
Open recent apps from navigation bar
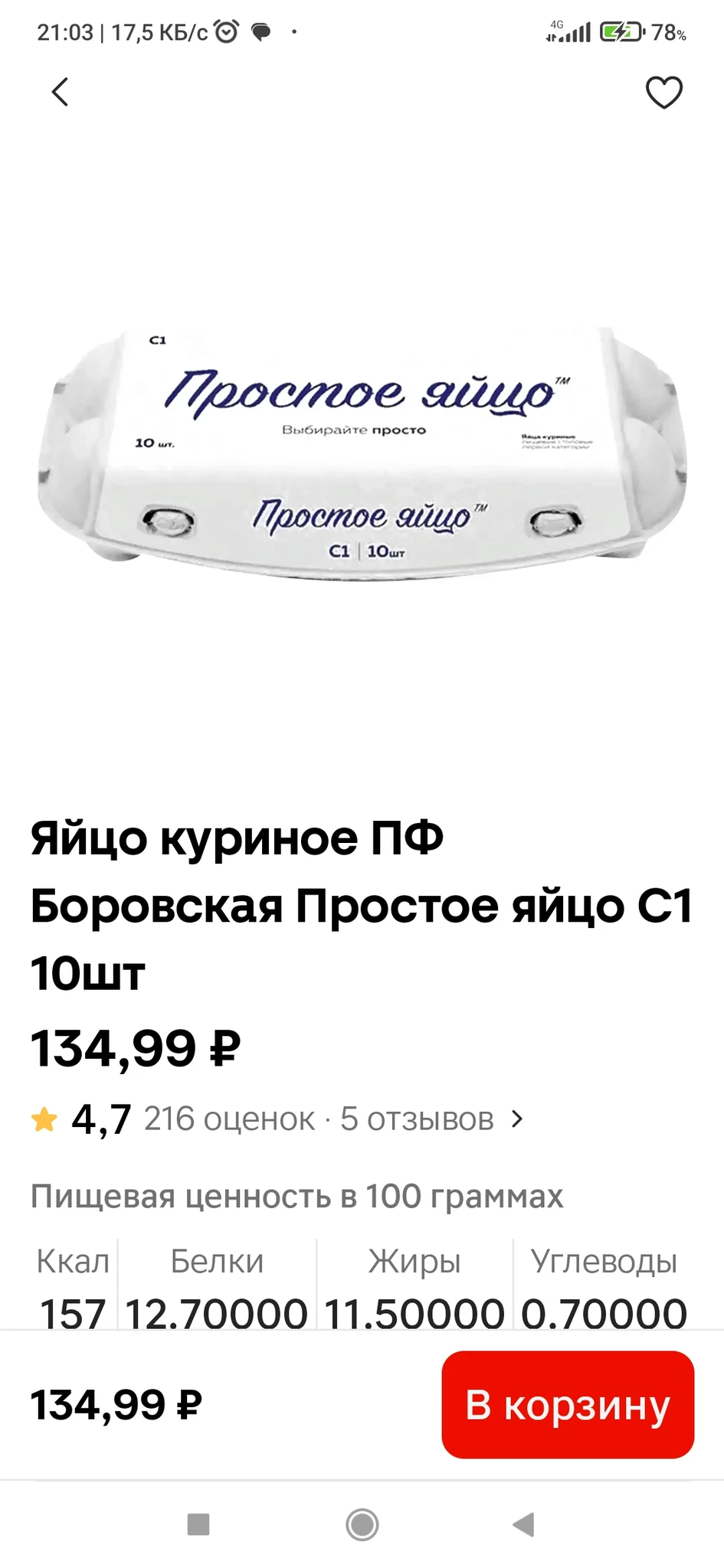coord(198,1524)
